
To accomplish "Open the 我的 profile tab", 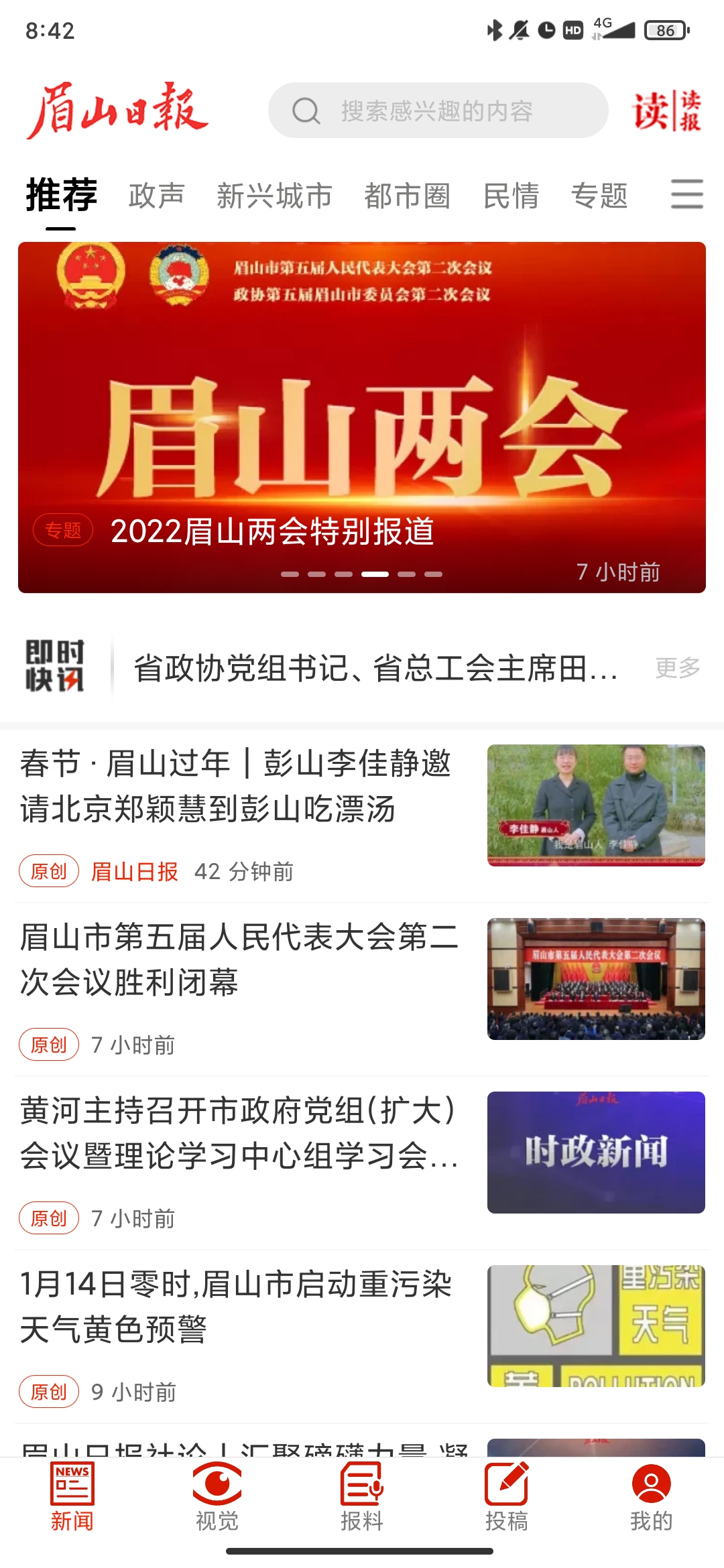I will (651, 1497).
